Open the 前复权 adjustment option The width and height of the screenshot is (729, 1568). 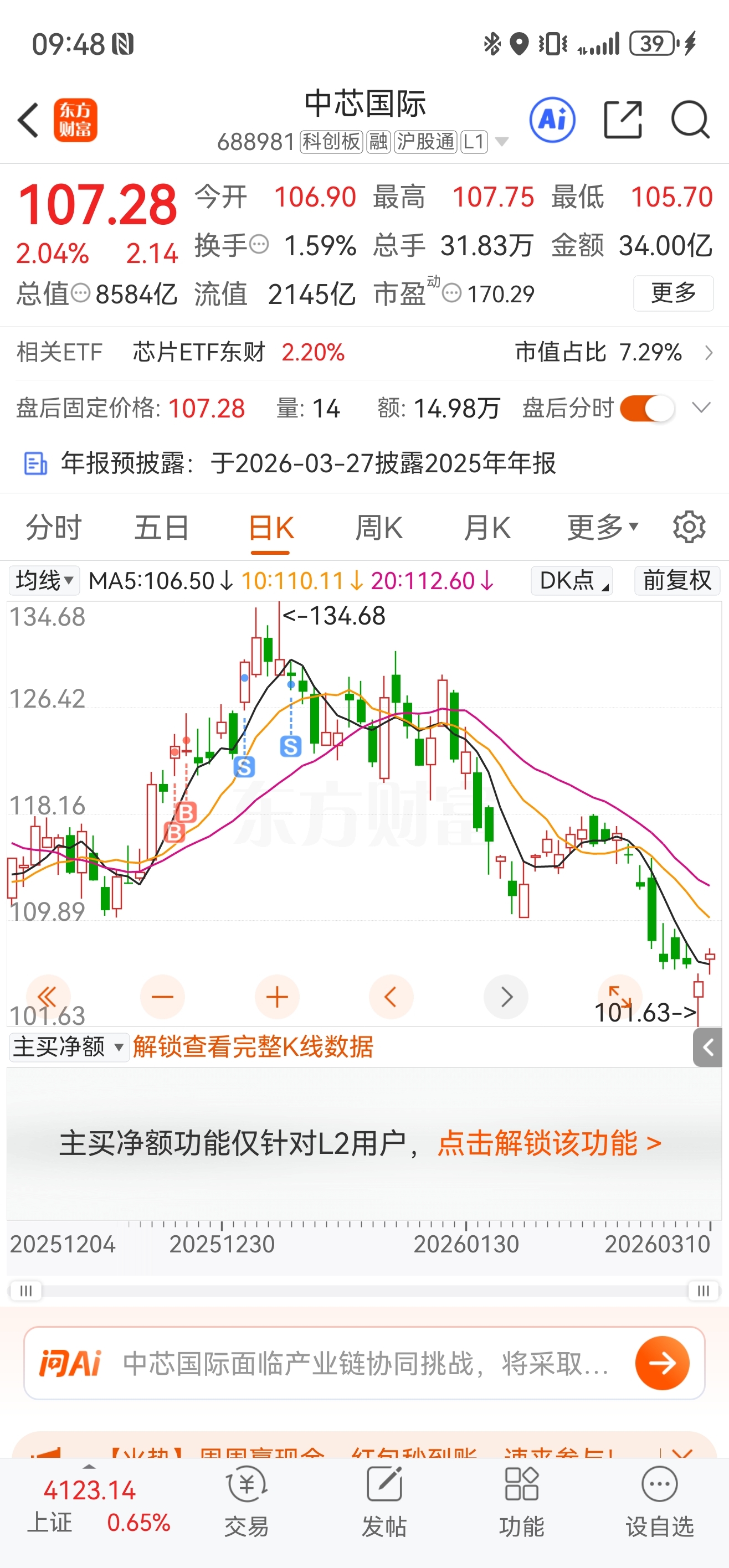pos(676,581)
